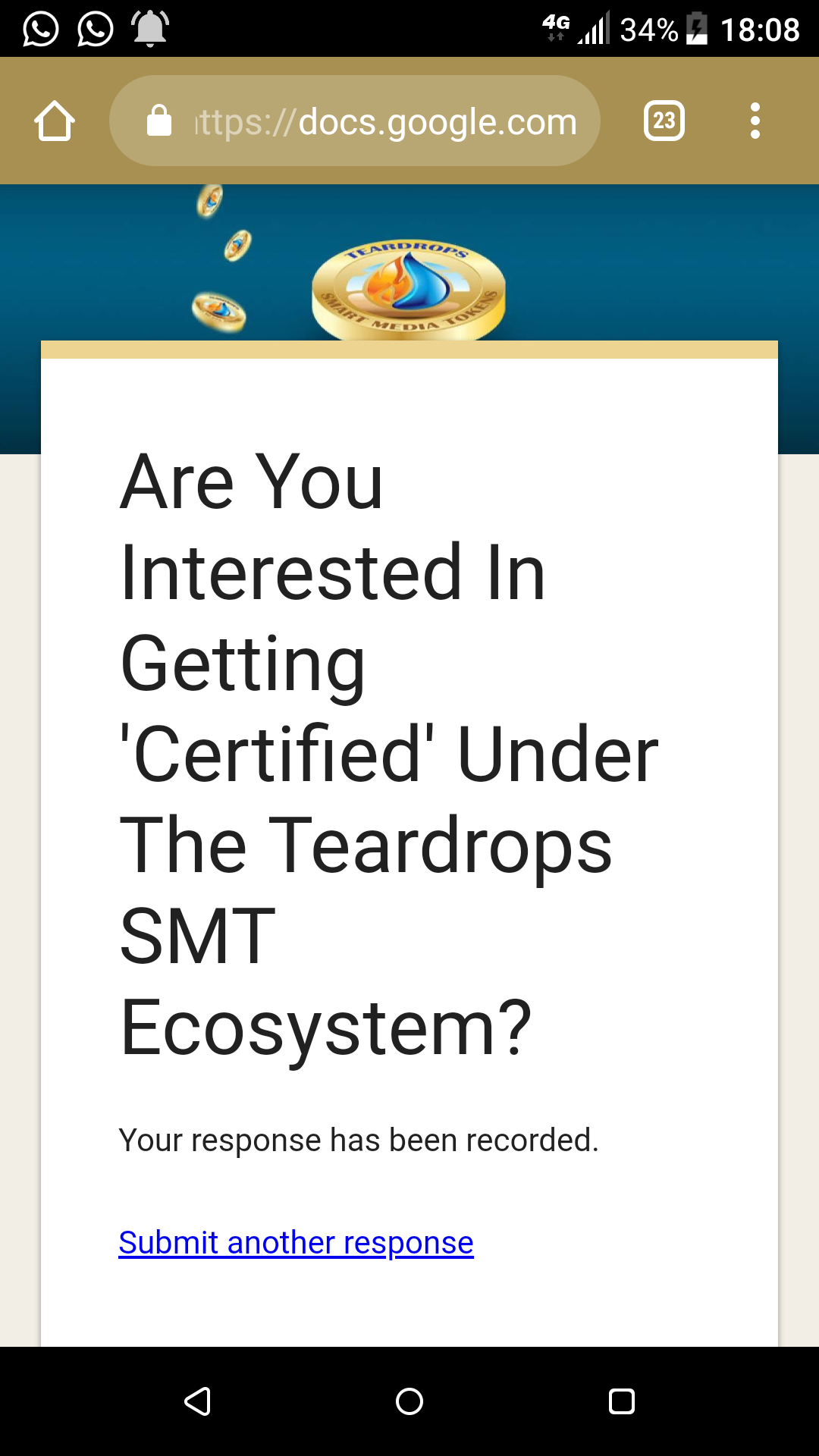Screen dimensions: 819x1456
Task: Tap the home icon in the browser toolbar
Action: (x=54, y=120)
